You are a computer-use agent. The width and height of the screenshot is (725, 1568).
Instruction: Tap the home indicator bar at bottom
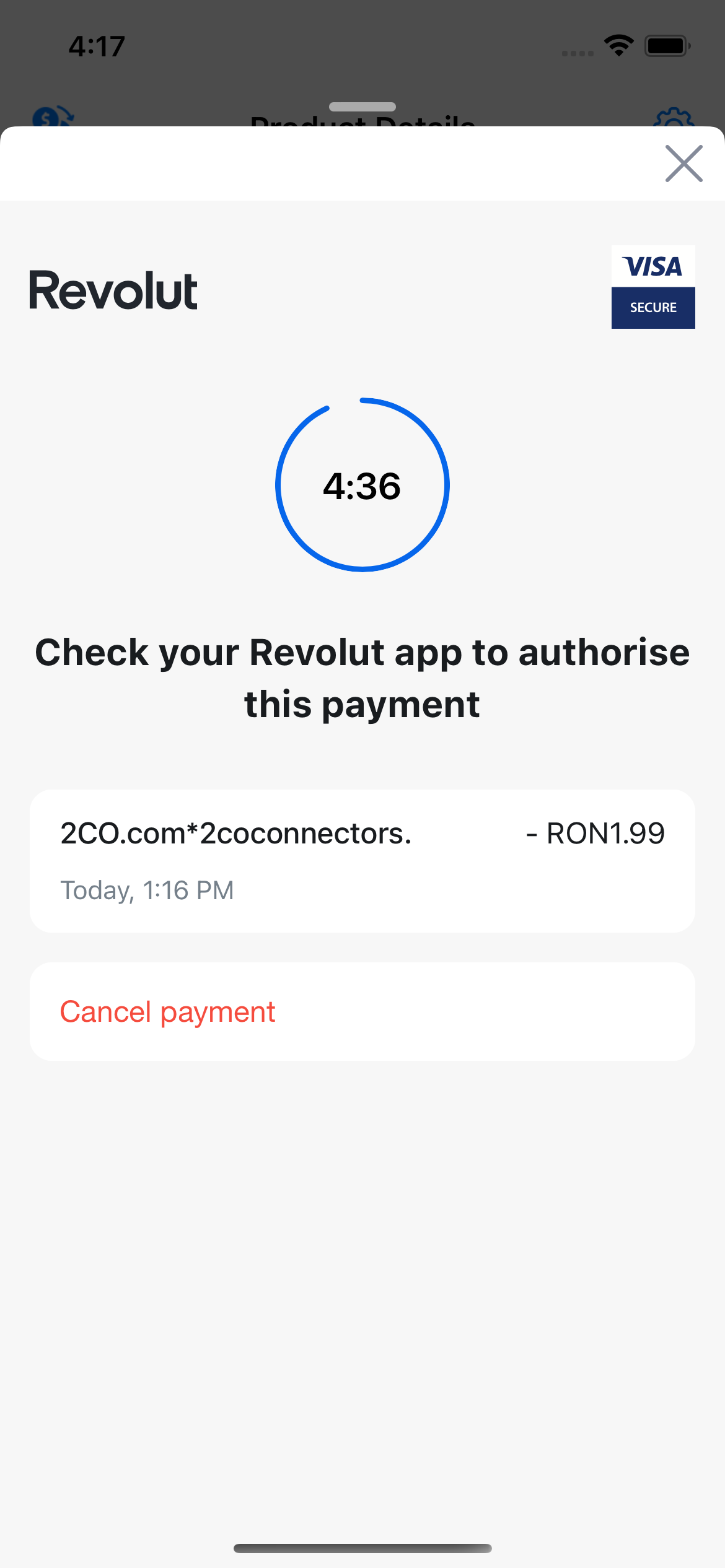362,1549
